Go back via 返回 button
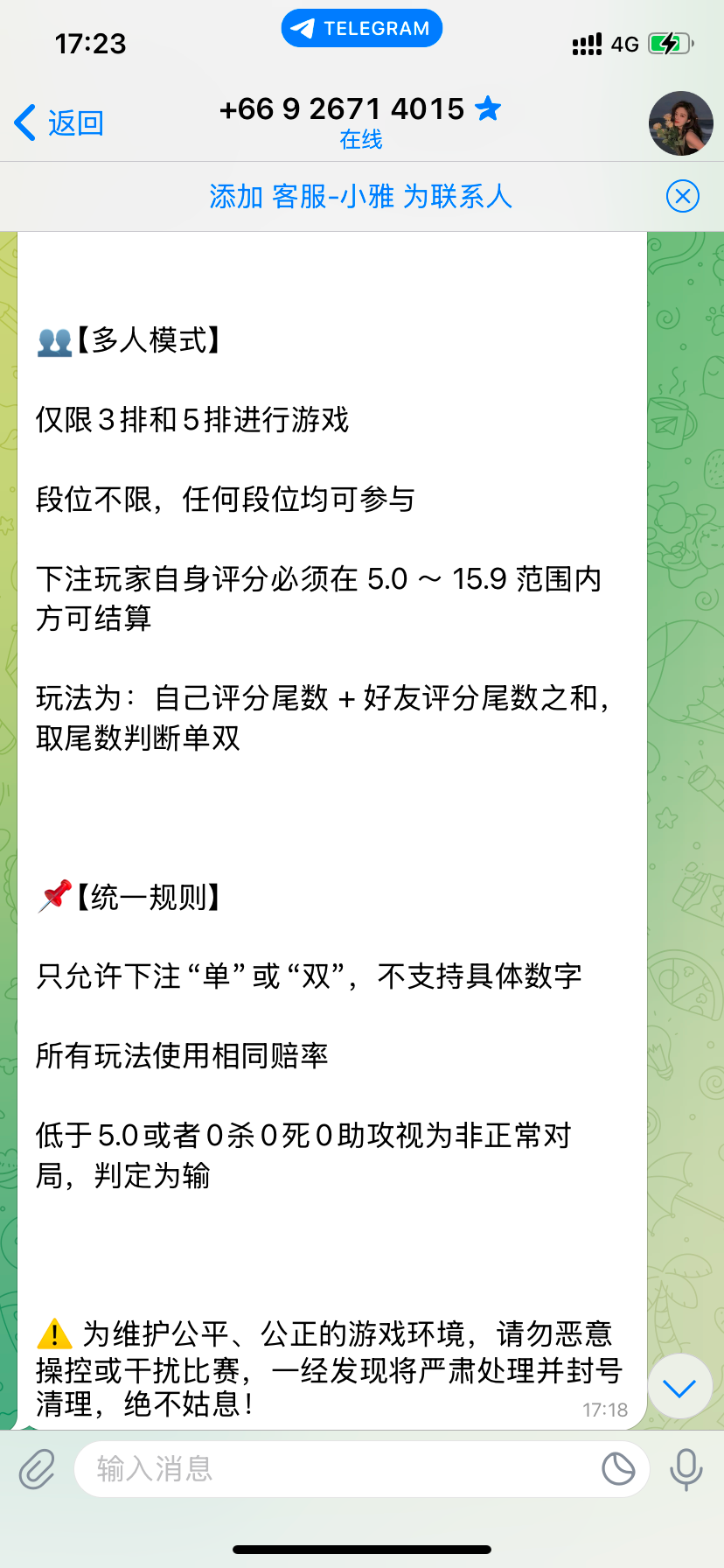This screenshot has height=1568, width=724. (x=59, y=123)
